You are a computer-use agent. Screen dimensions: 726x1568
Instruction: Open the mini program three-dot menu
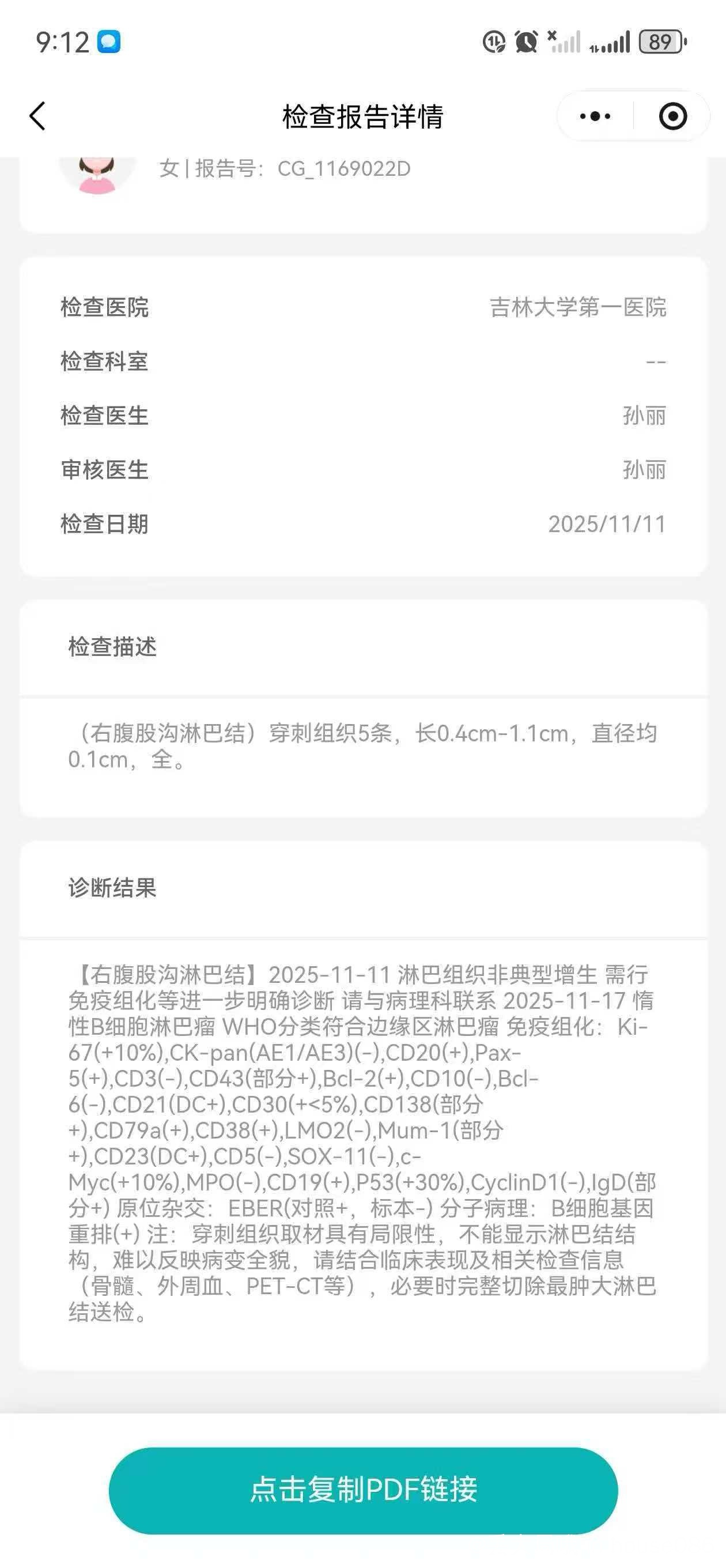[x=595, y=116]
